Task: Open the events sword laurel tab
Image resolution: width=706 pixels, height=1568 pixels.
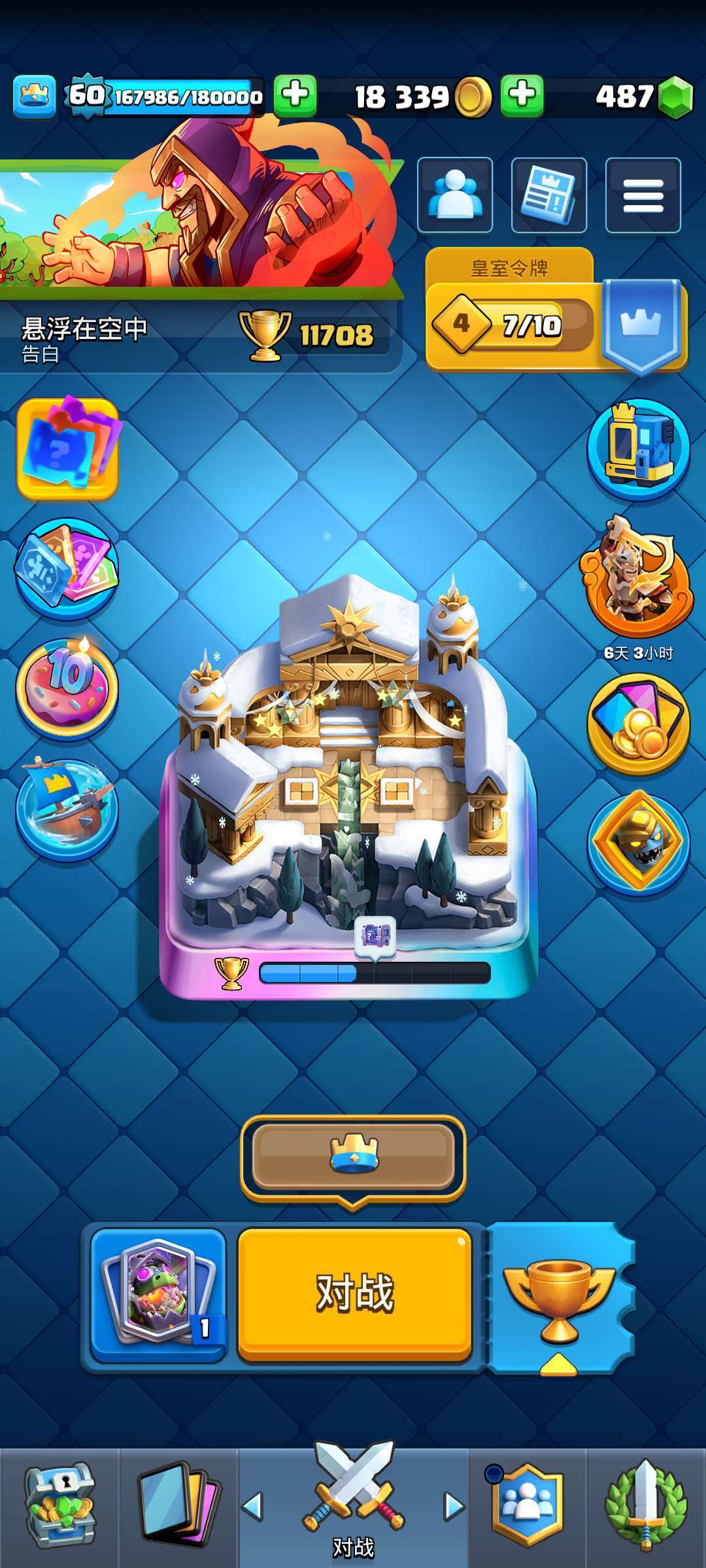Action: [x=646, y=1505]
